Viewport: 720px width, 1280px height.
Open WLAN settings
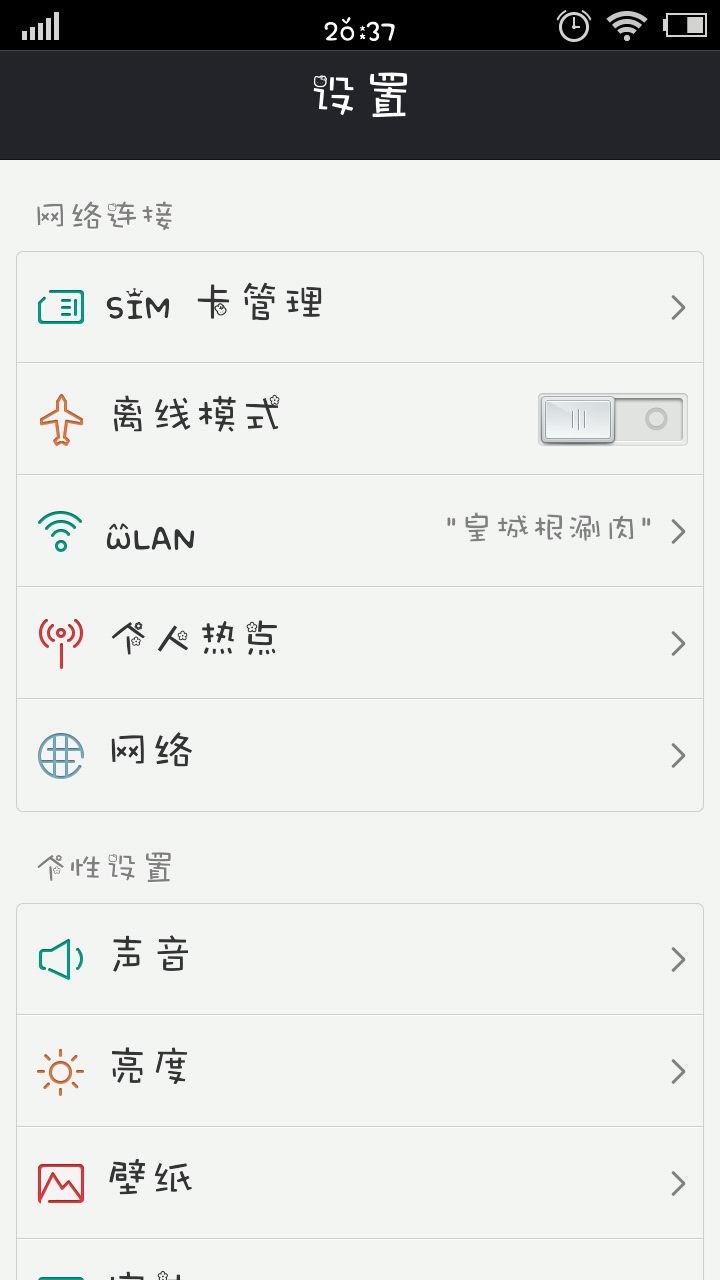click(x=360, y=531)
